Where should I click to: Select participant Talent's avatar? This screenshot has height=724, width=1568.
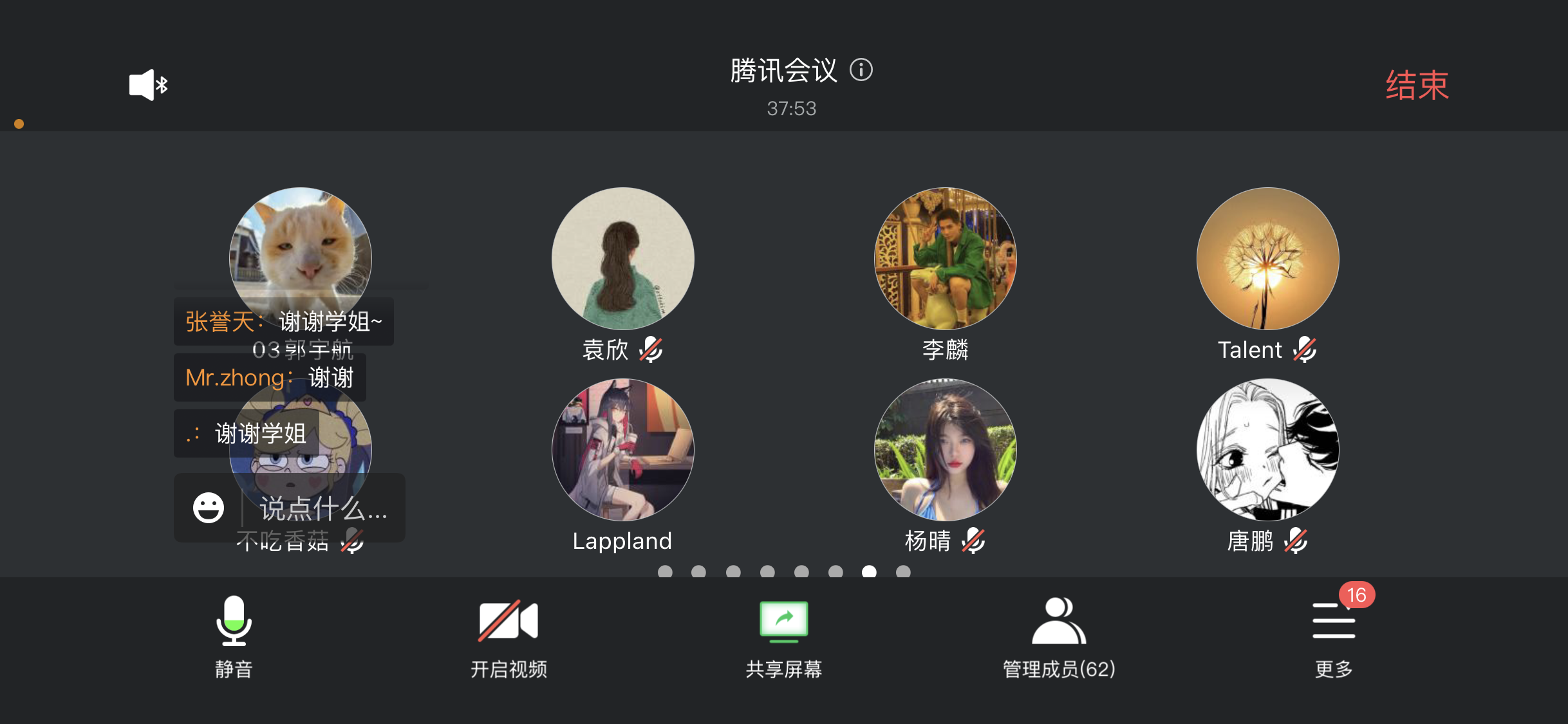point(1267,259)
